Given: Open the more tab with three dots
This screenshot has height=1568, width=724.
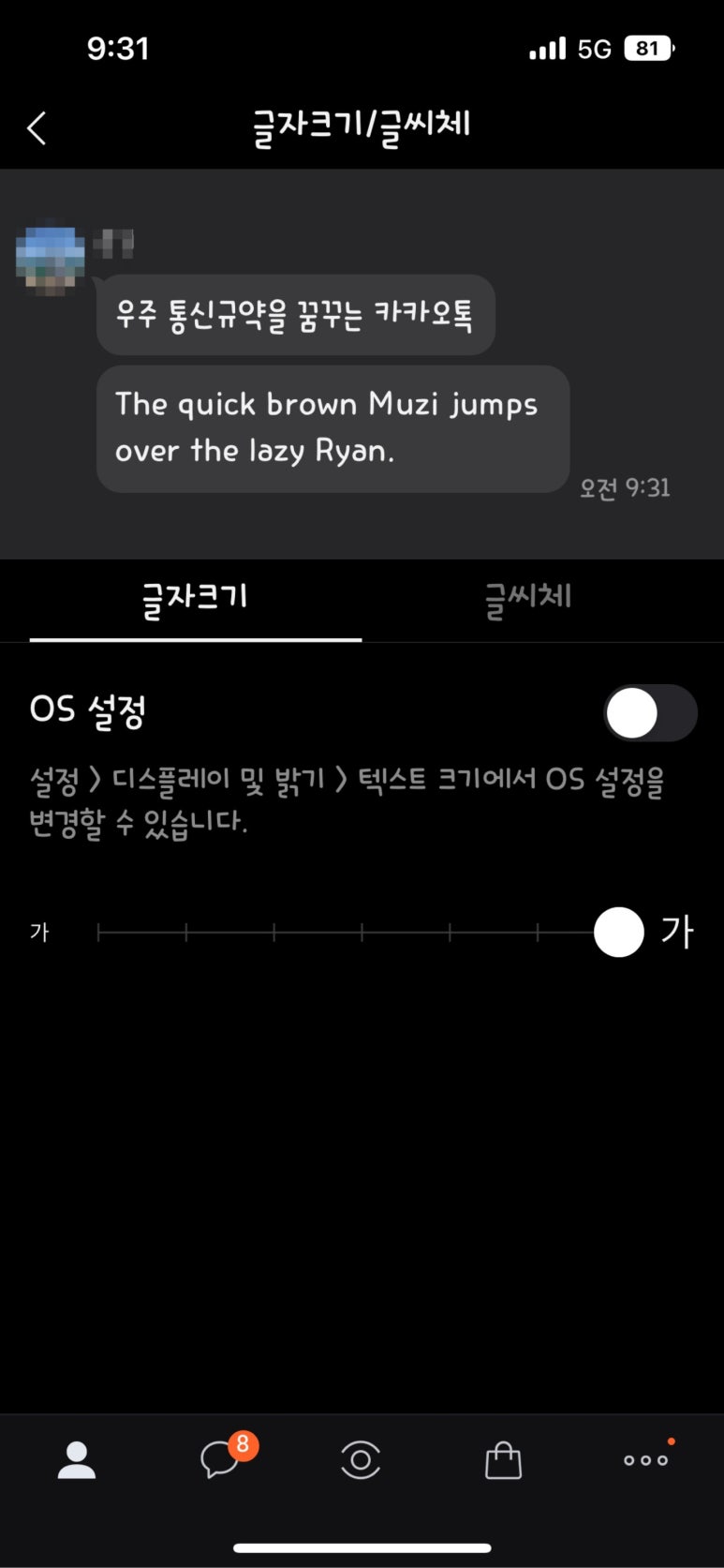Looking at the screenshot, I should tap(647, 1458).
